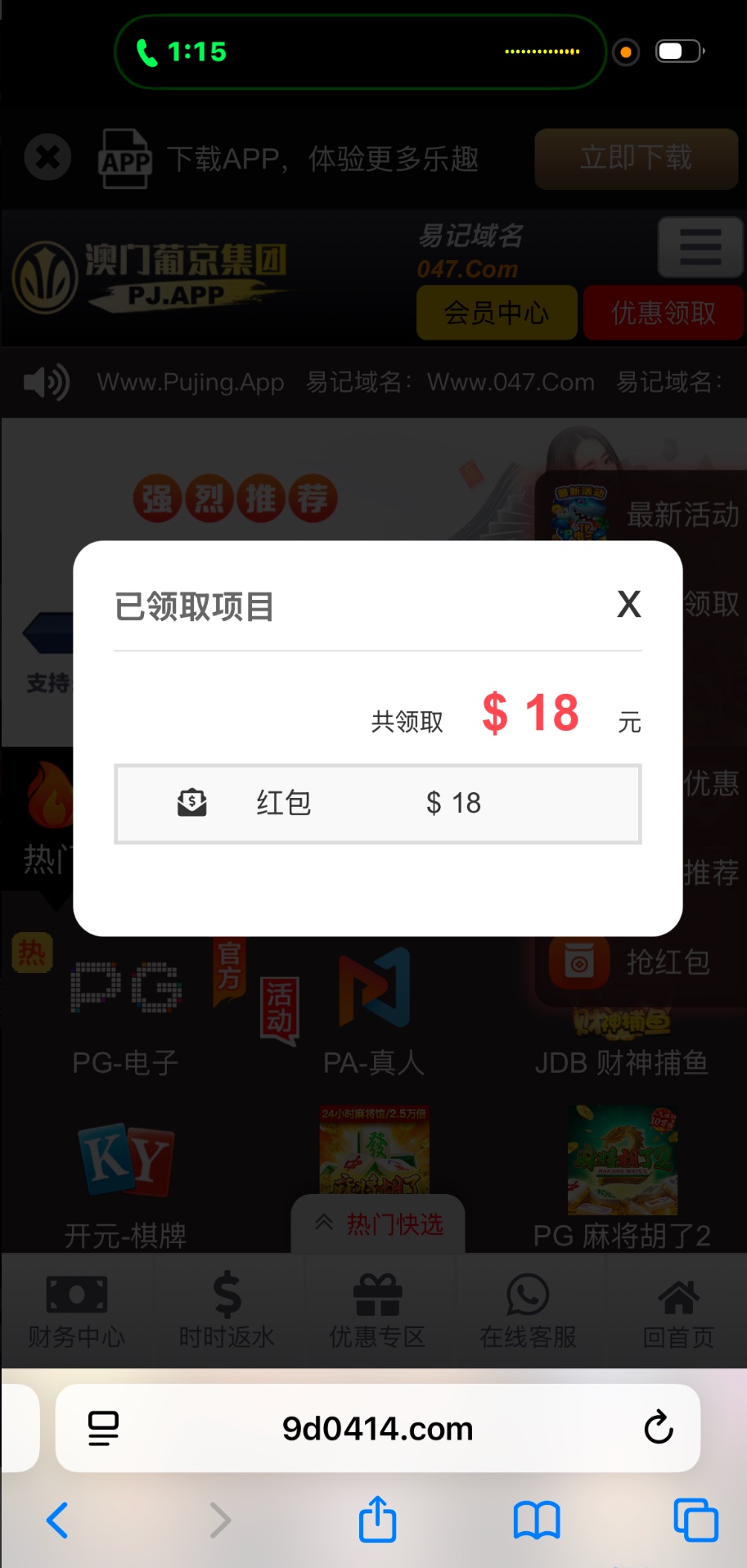Expand the 热门快选 panel

click(x=378, y=1224)
